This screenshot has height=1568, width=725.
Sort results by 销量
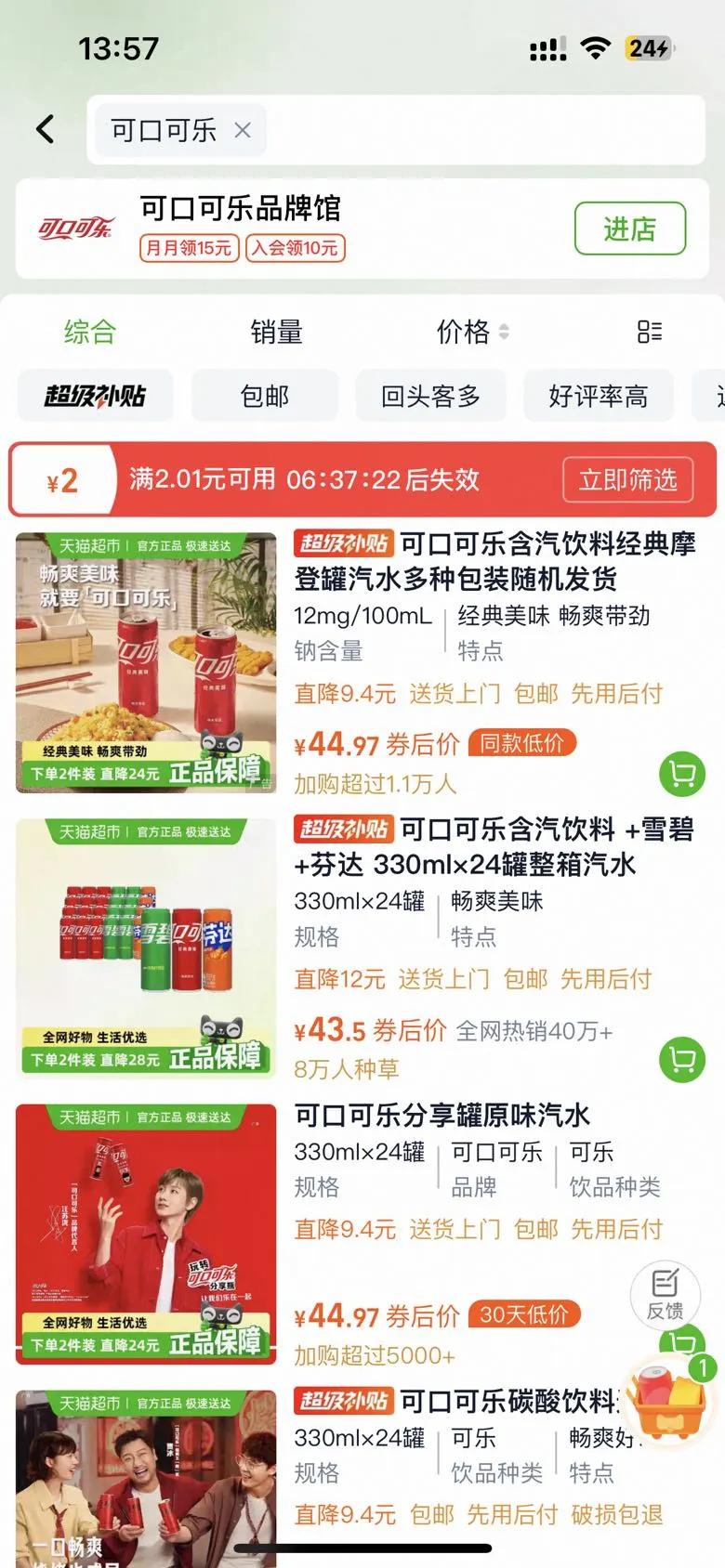(x=276, y=332)
